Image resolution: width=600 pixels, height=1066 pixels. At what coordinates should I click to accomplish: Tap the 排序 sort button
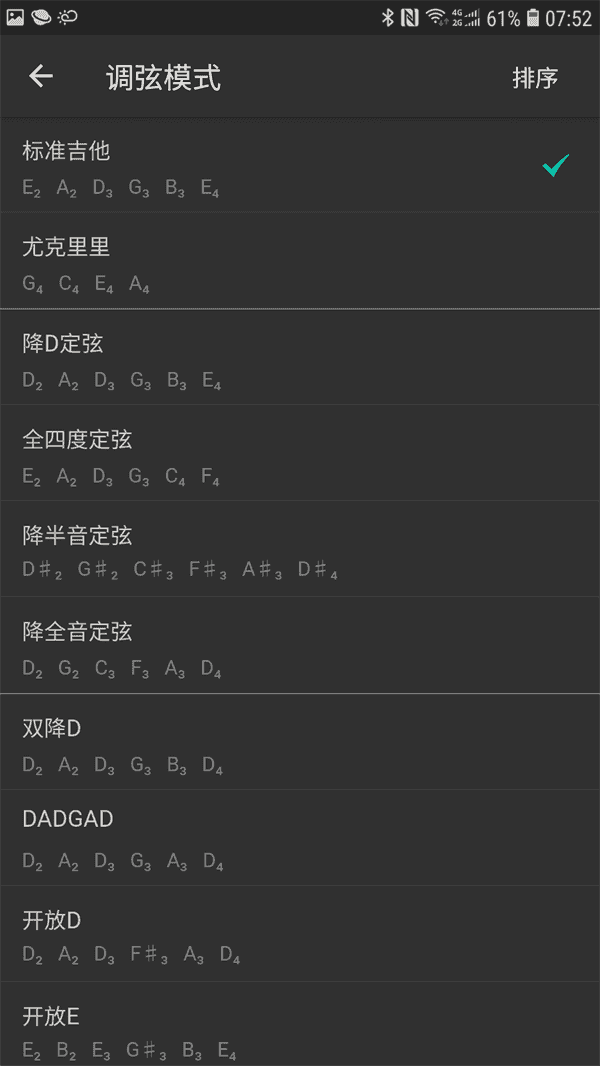(x=535, y=78)
